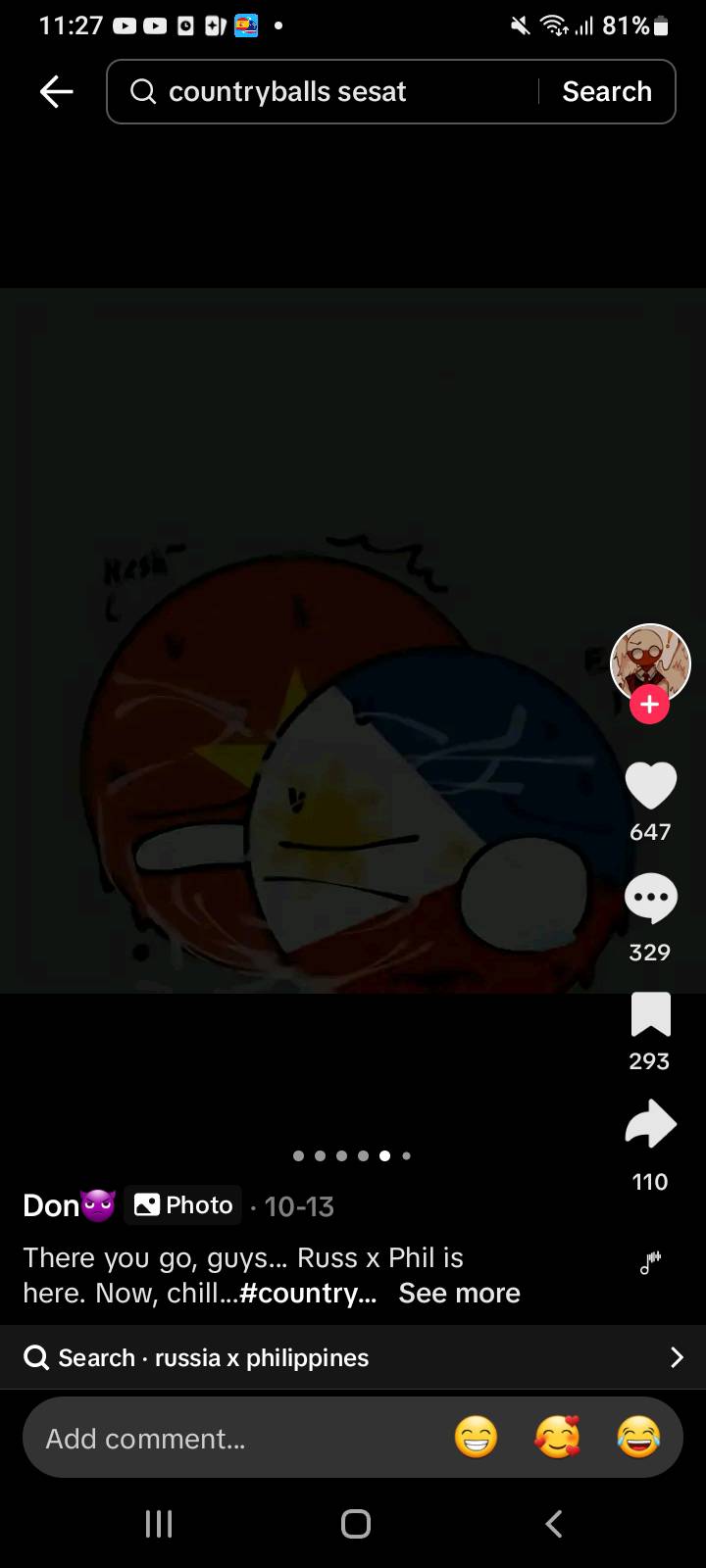Tap the Search button
The image size is (706, 1568).
607,91
